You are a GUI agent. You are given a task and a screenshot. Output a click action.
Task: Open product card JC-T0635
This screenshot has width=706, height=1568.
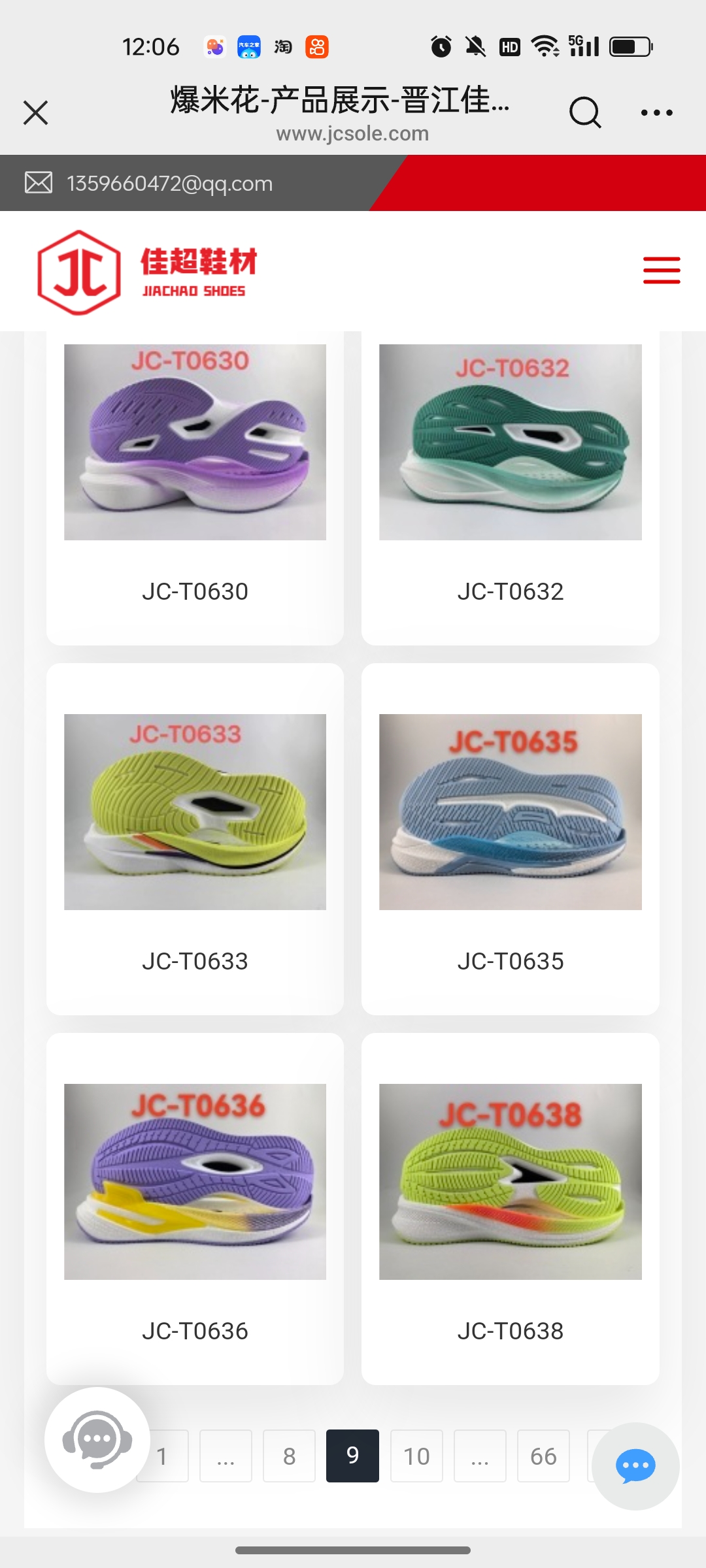coord(510,838)
